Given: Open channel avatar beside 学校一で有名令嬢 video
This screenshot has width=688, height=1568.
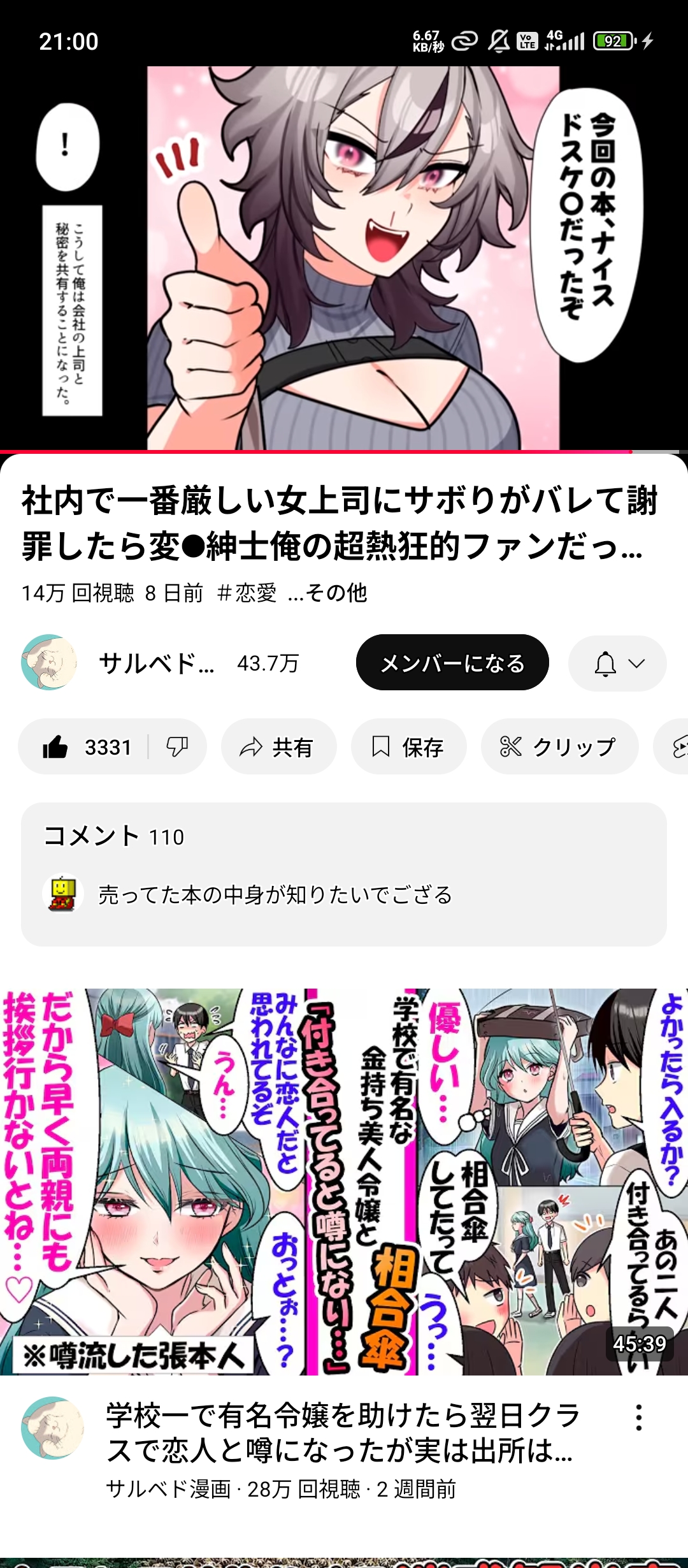Looking at the screenshot, I should tap(52, 1428).
